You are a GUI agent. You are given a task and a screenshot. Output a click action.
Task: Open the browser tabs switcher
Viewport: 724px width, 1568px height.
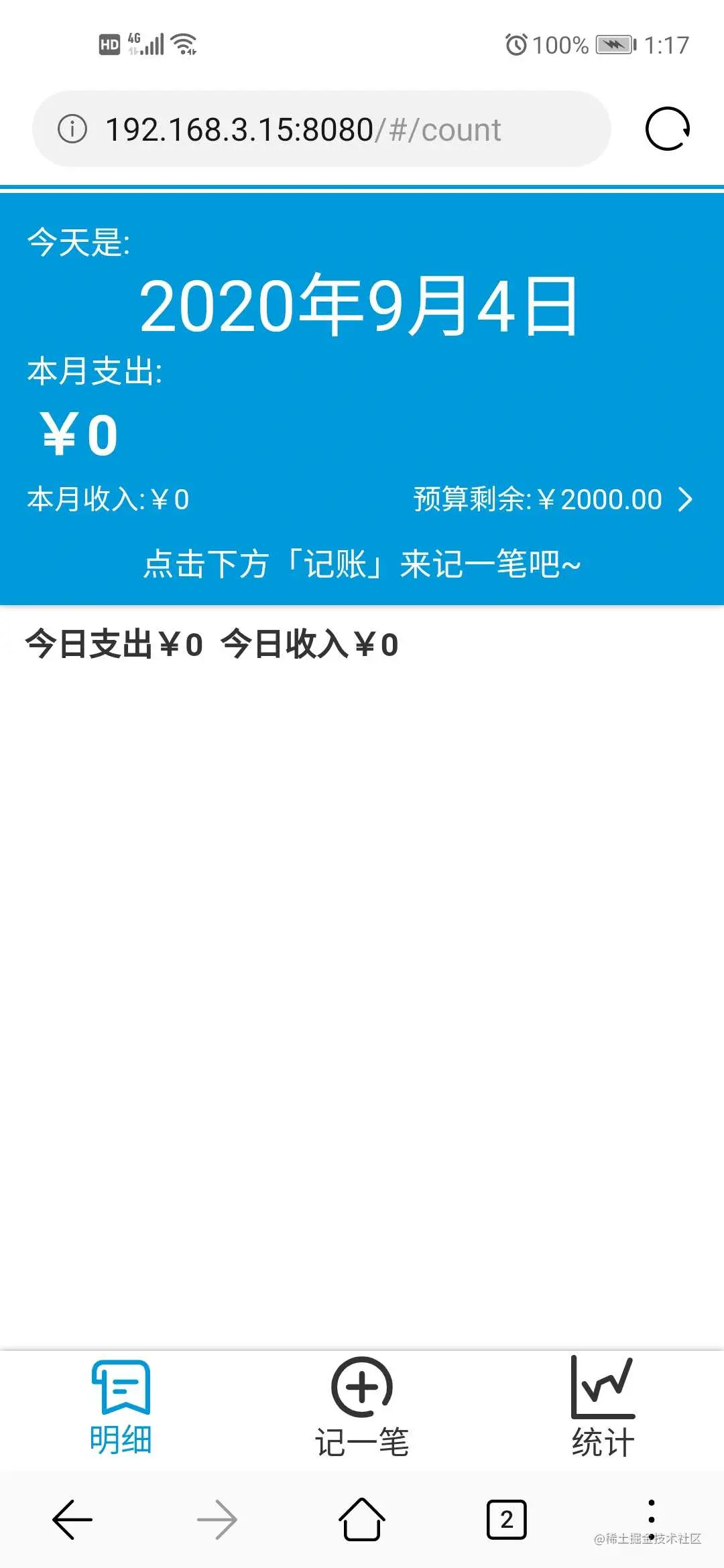pos(506,1520)
